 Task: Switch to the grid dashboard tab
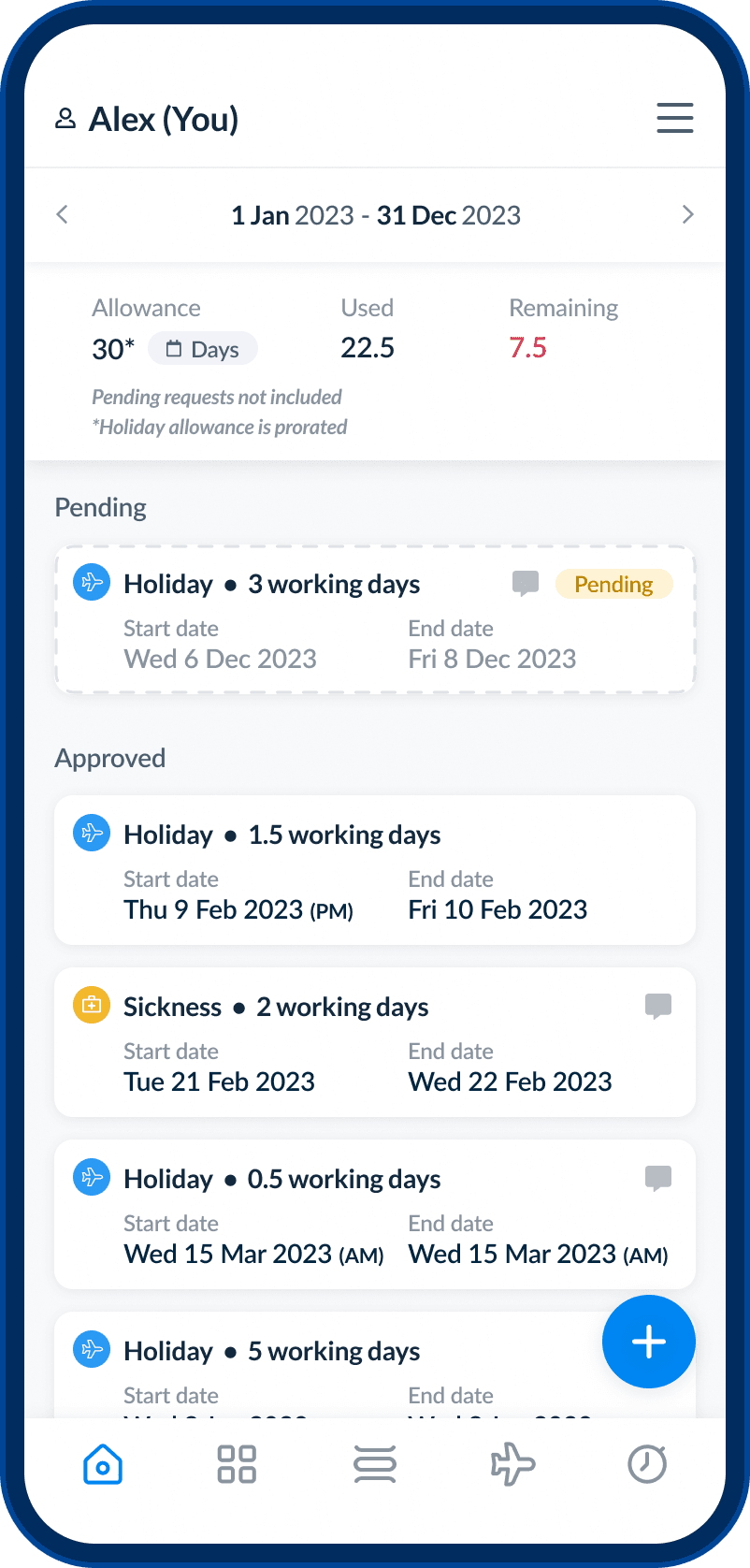click(237, 1464)
